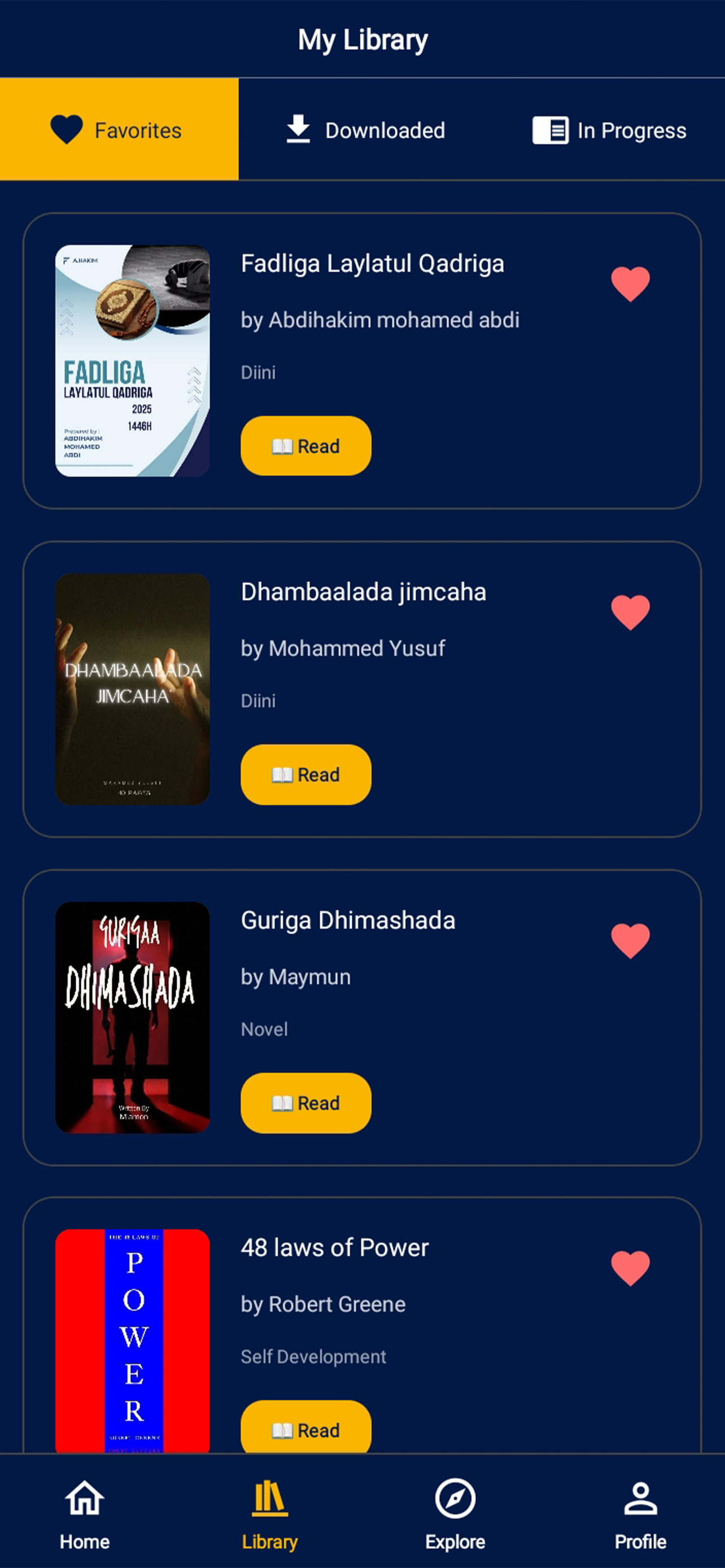Read Guriga Dhimashada
Image resolution: width=725 pixels, height=1568 pixels.
point(305,1102)
